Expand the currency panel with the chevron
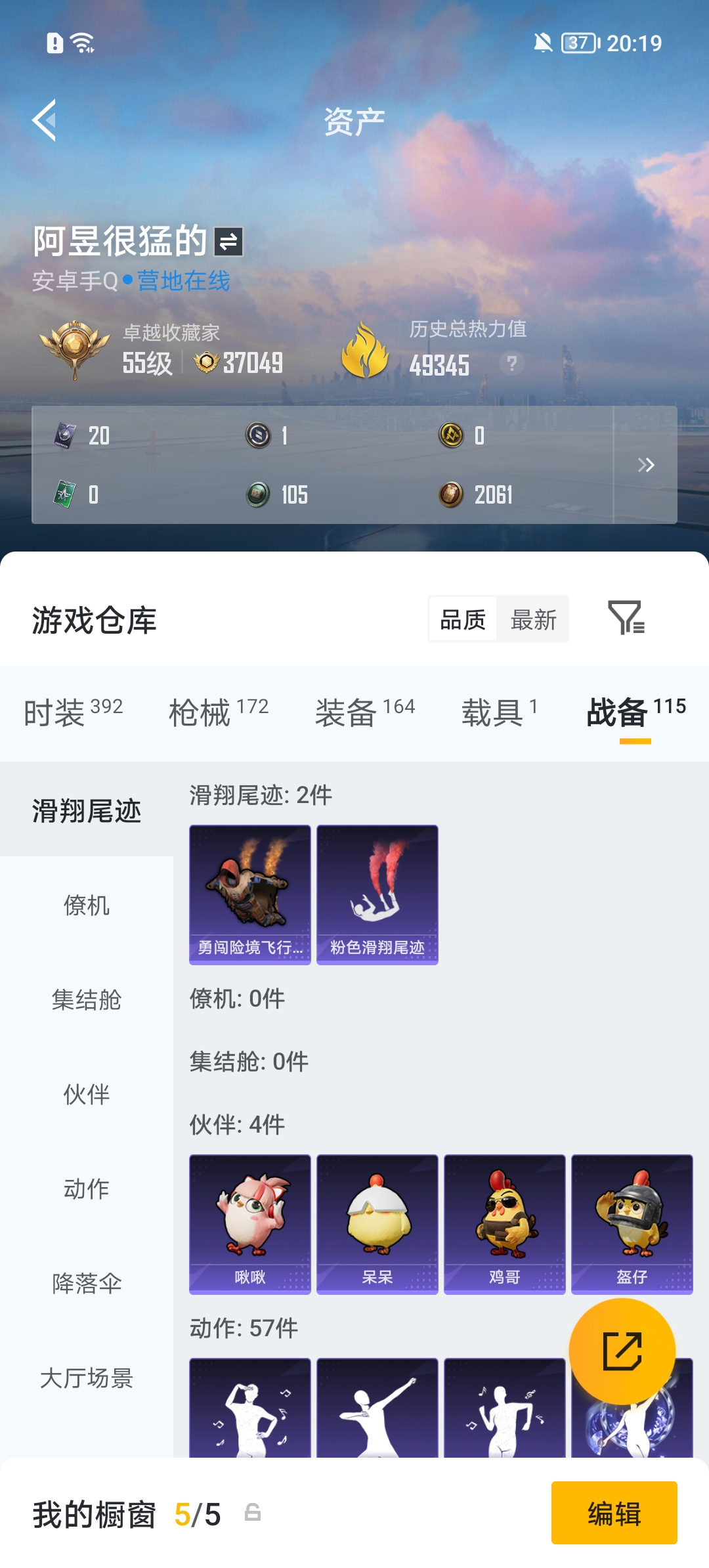Screen dimensions: 709x1568 pyautogui.click(x=647, y=464)
